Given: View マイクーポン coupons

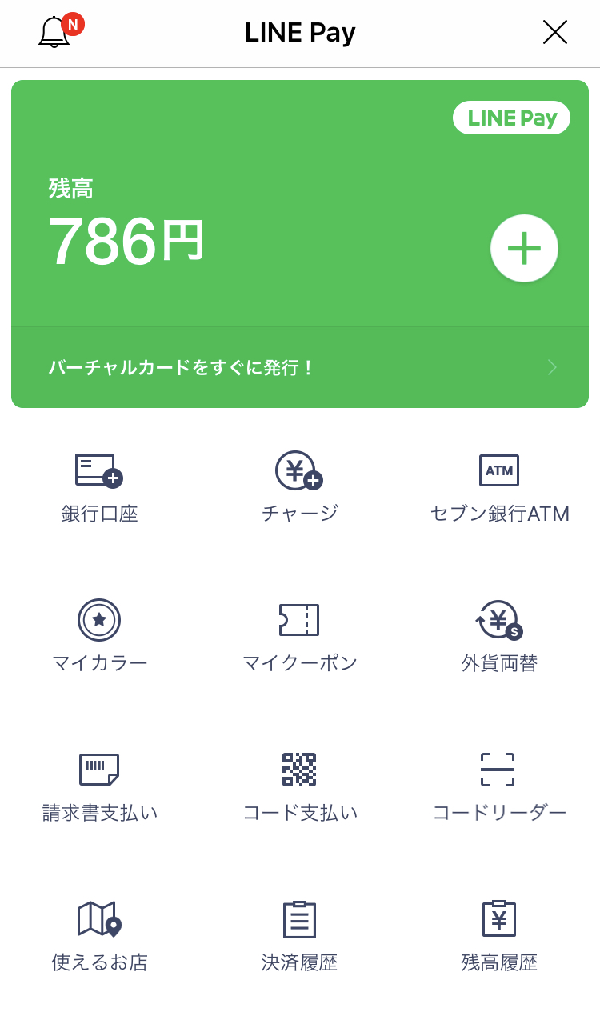Looking at the screenshot, I should coord(299,636).
